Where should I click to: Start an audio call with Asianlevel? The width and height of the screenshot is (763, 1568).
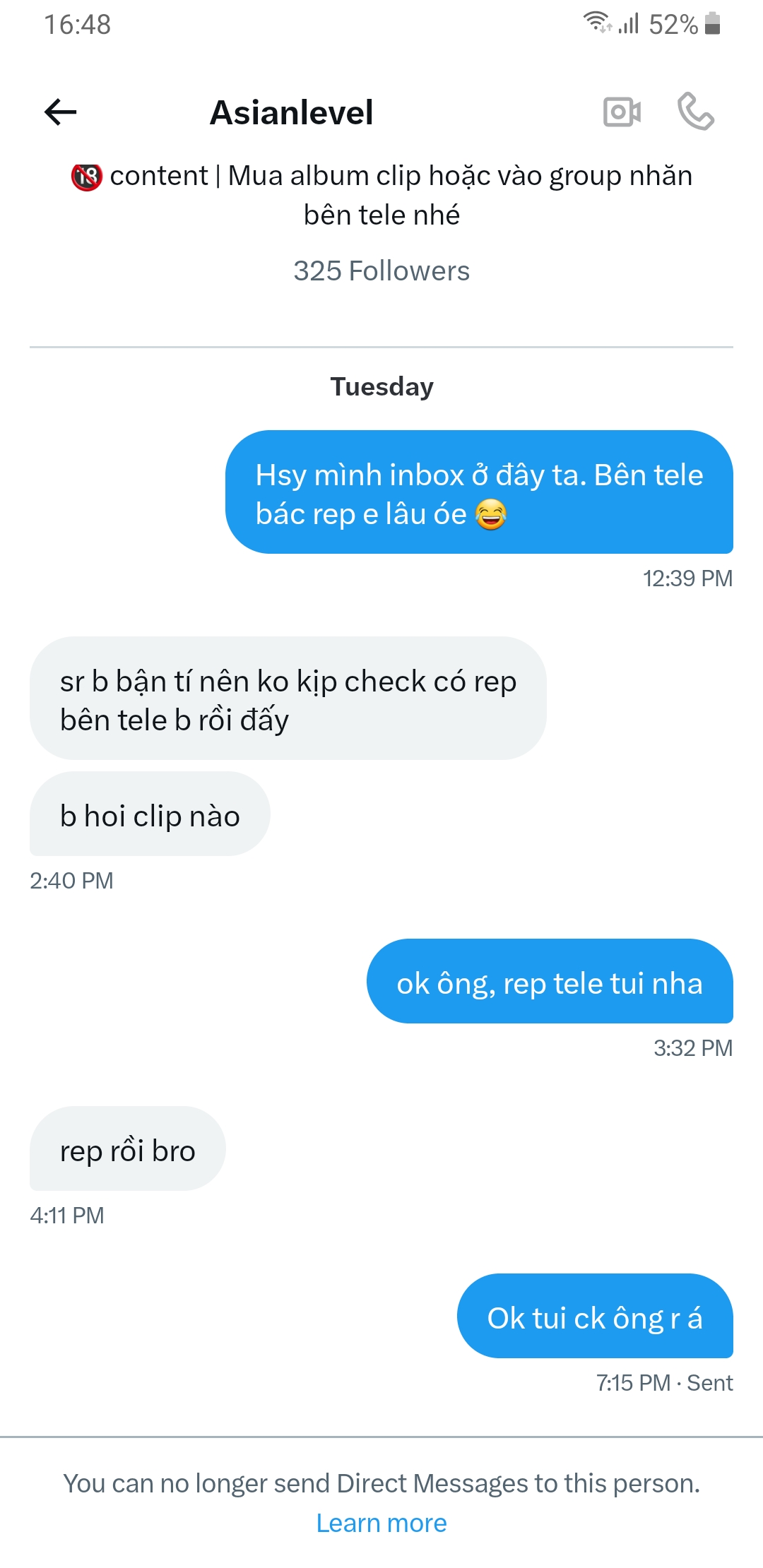696,112
